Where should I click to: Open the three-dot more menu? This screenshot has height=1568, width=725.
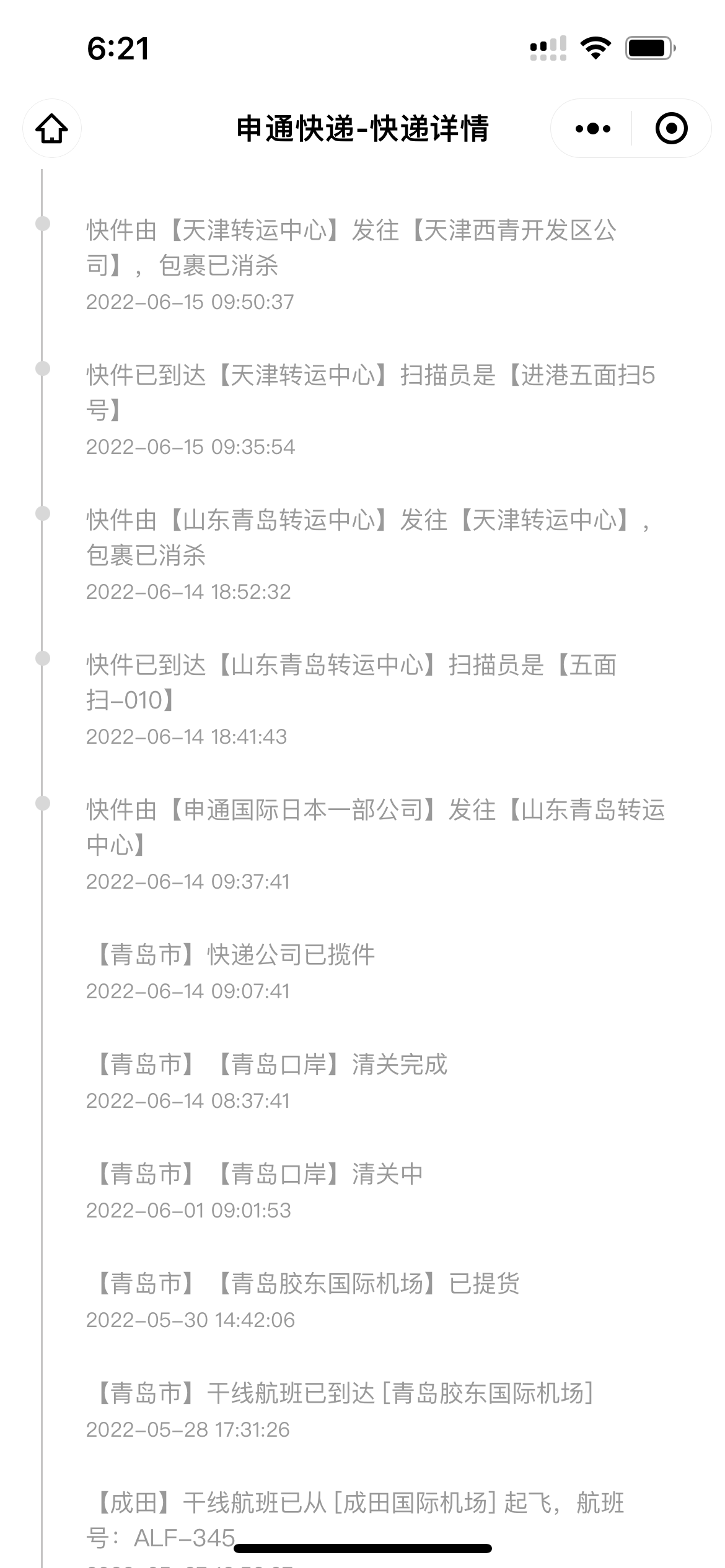592,129
